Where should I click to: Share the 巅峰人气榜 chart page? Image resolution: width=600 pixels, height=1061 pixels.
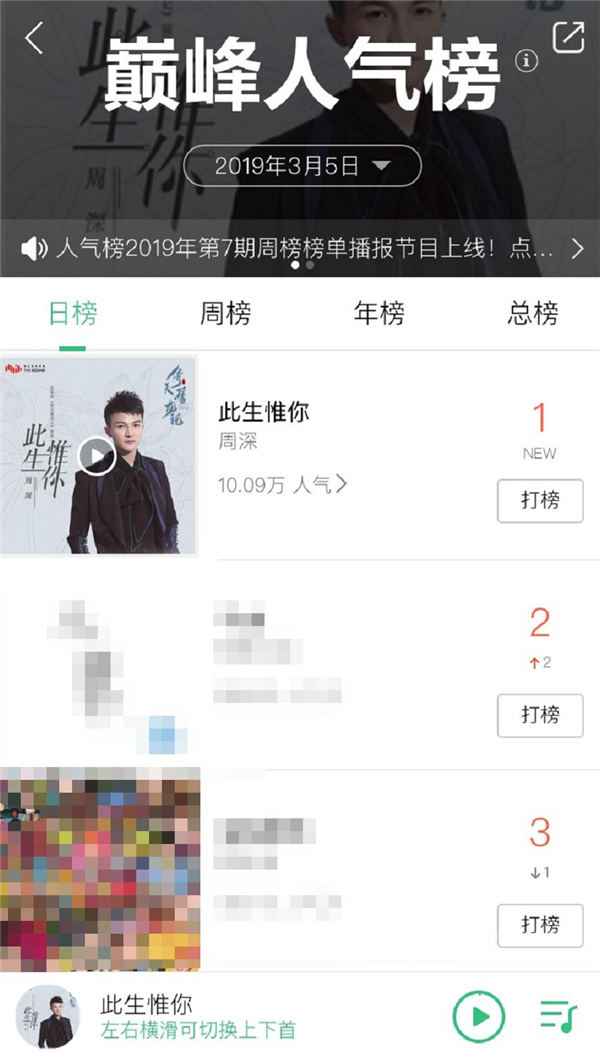pyautogui.click(x=567, y=38)
